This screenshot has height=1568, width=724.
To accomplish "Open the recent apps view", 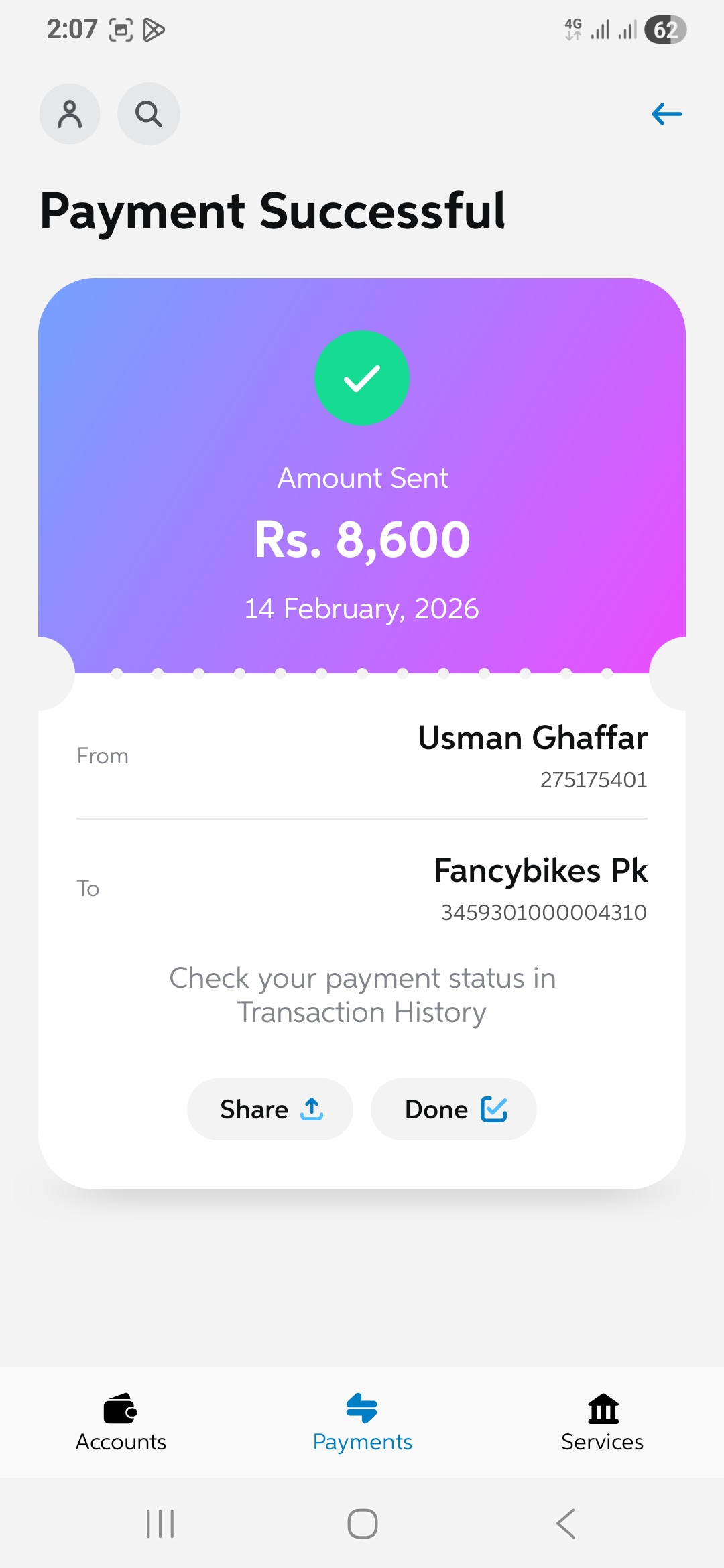I will pos(160,1524).
